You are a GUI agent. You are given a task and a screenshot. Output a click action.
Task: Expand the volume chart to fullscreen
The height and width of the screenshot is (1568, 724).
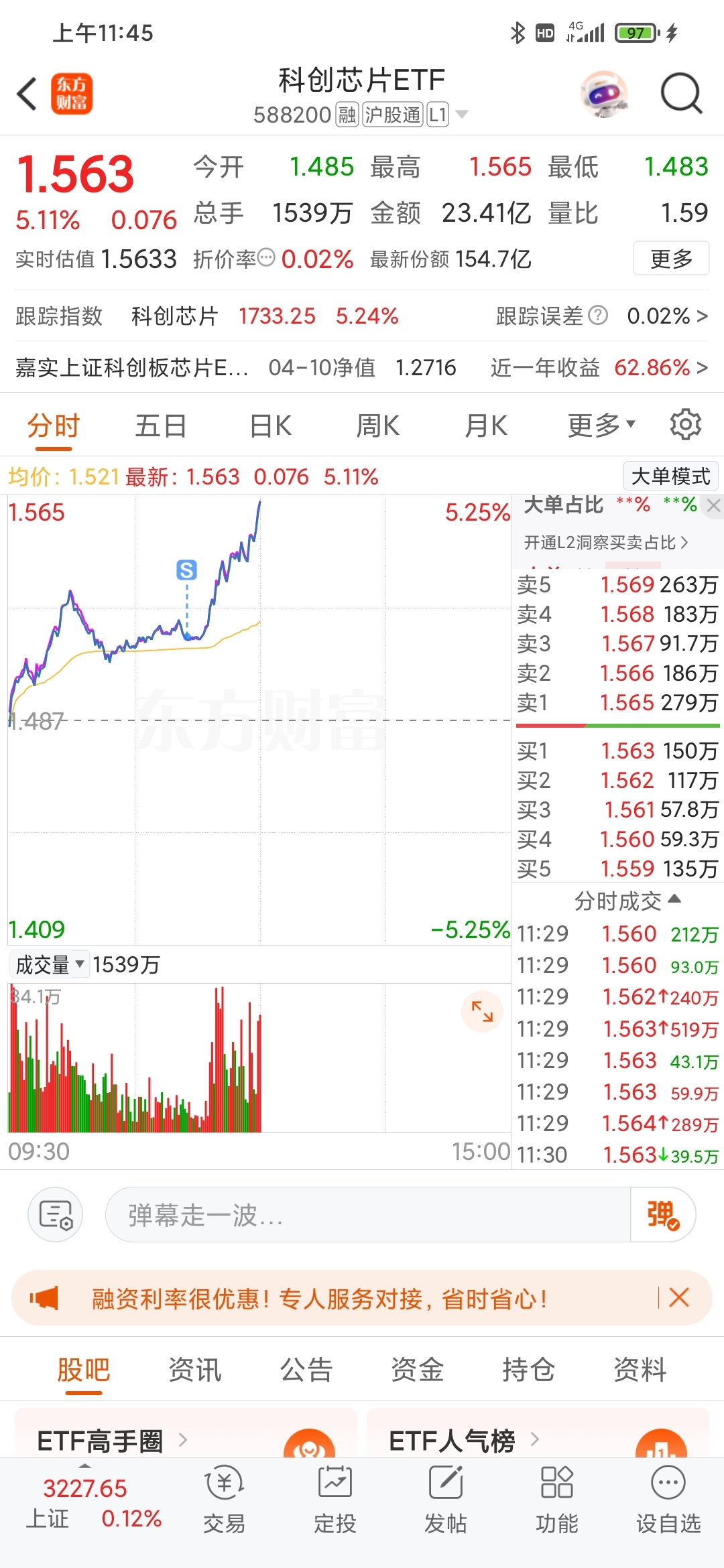pos(482,1012)
